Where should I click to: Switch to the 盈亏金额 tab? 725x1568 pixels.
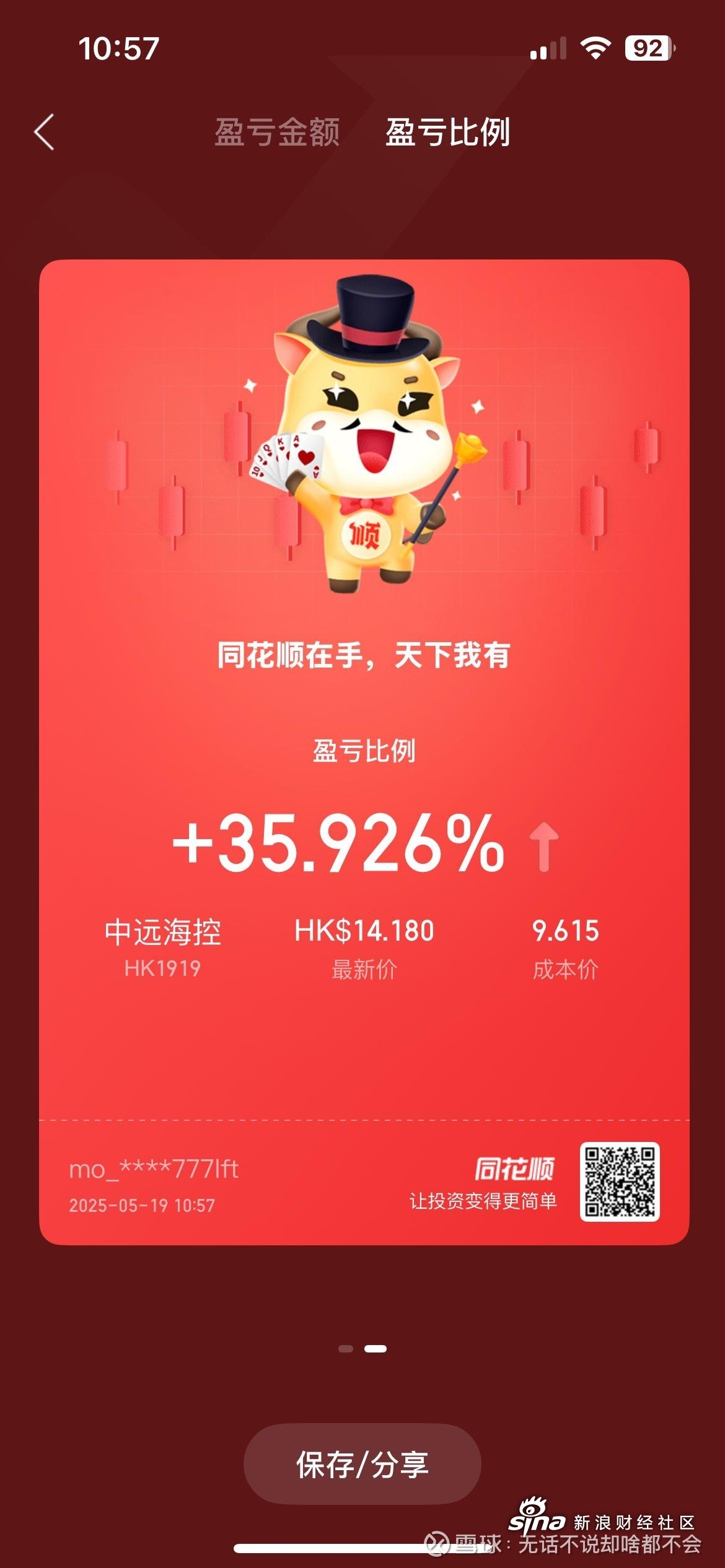277,132
